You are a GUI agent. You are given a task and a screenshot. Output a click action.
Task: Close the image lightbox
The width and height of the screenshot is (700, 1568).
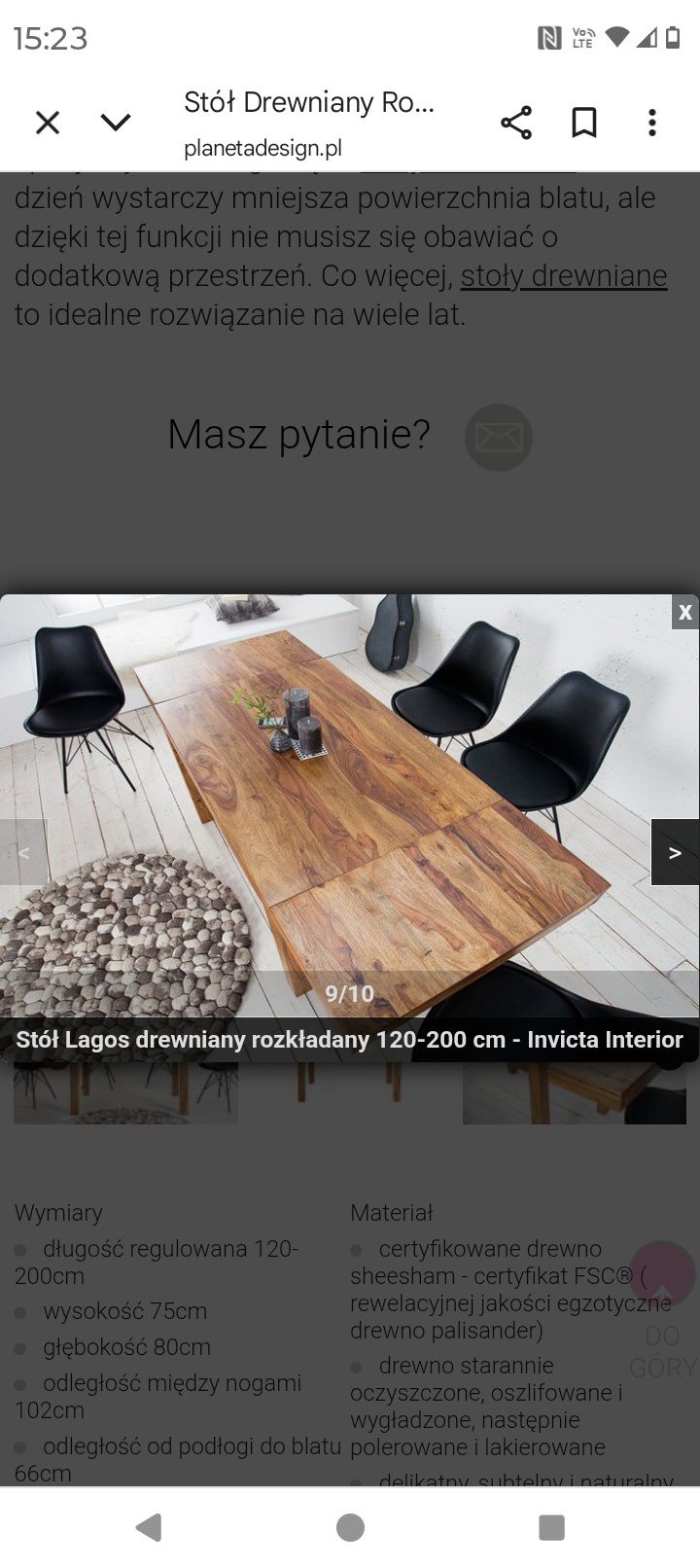pos(684,612)
